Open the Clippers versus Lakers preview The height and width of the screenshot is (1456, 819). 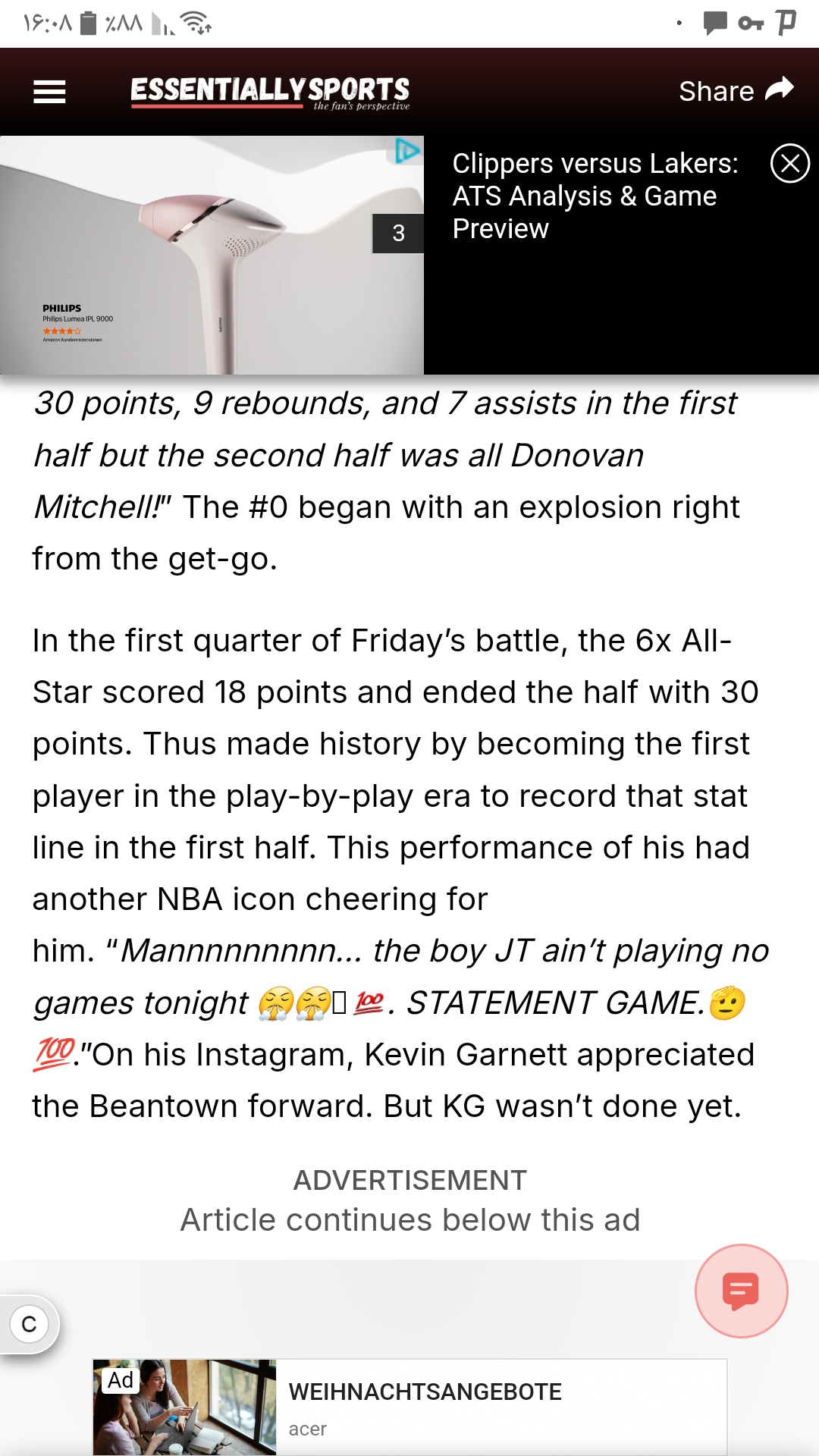pos(595,196)
